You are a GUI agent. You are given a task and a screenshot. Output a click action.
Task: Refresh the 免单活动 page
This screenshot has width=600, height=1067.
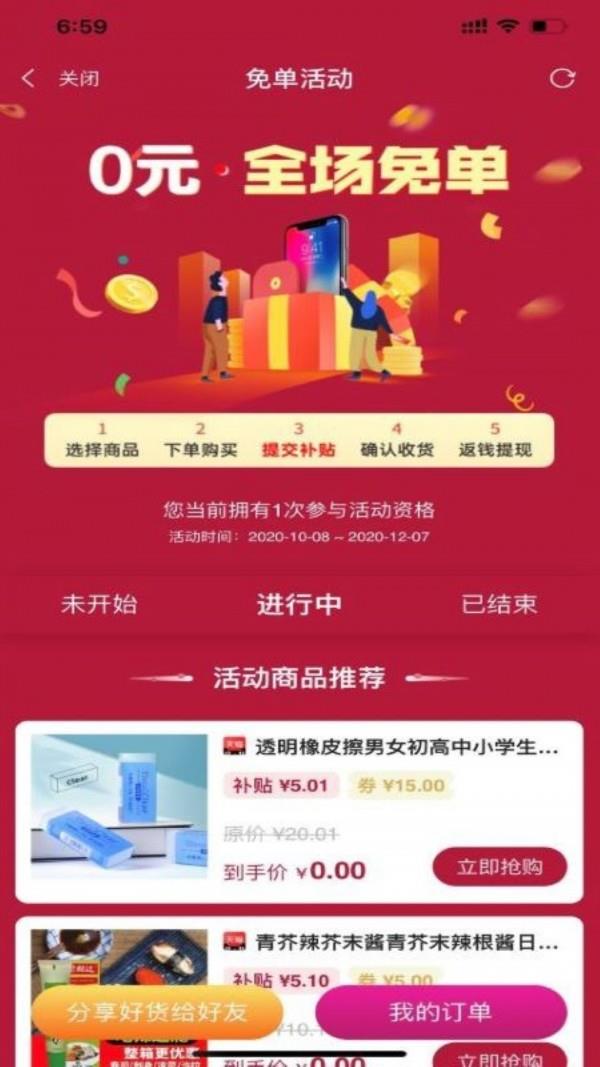pos(563,79)
